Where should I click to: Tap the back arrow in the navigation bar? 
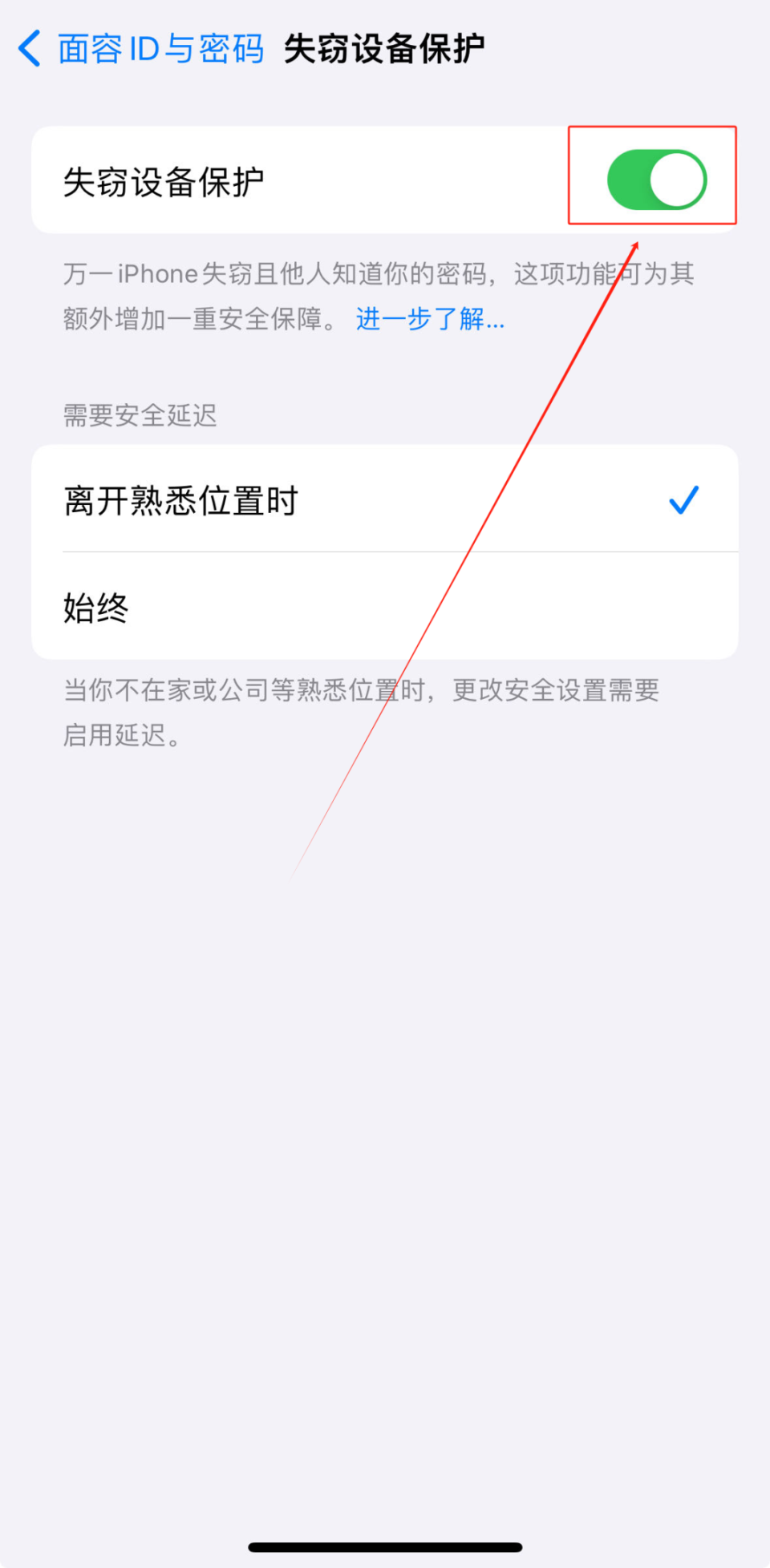pyautogui.click(x=29, y=48)
